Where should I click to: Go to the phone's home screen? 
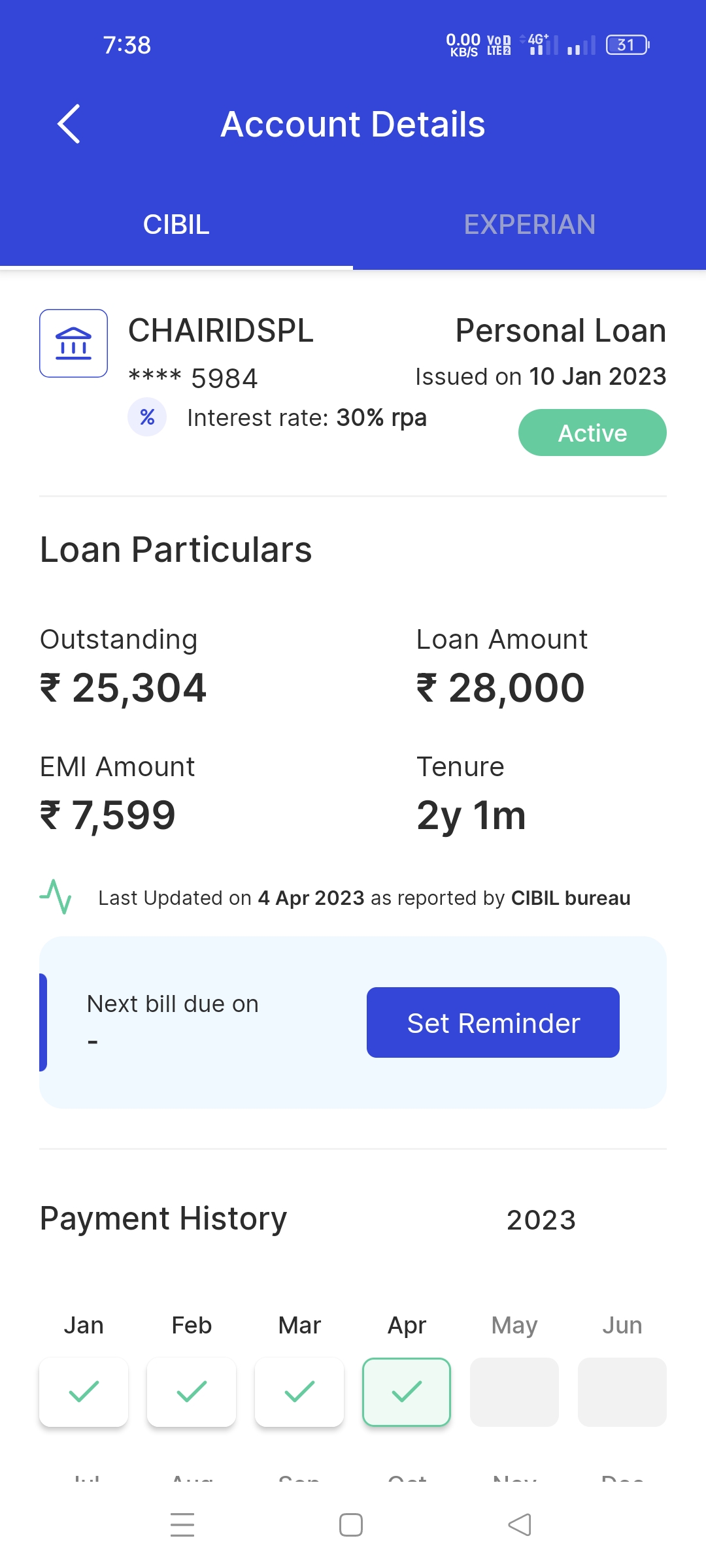pos(351,1525)
